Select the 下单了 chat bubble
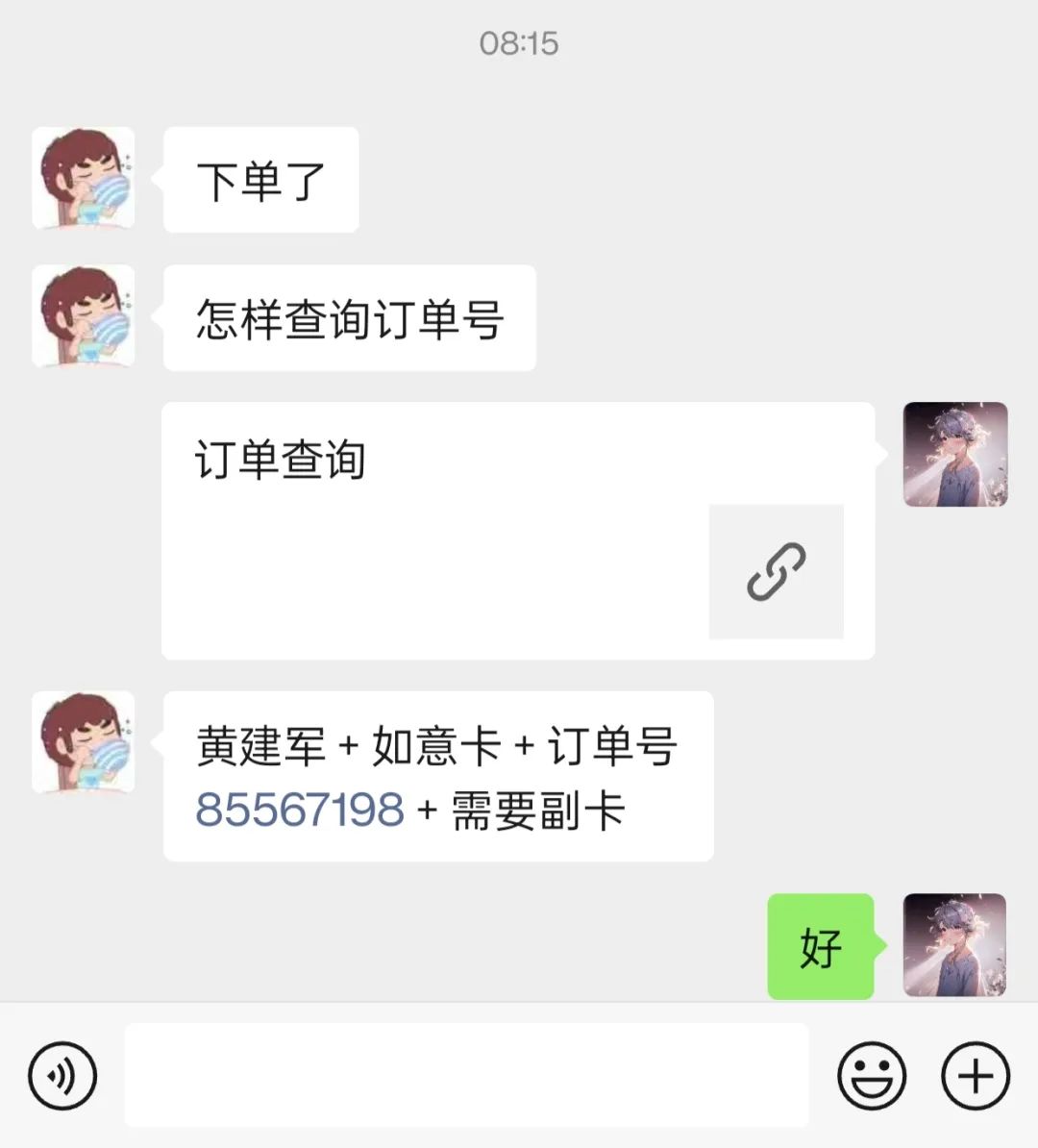 [x=260, y=180]
